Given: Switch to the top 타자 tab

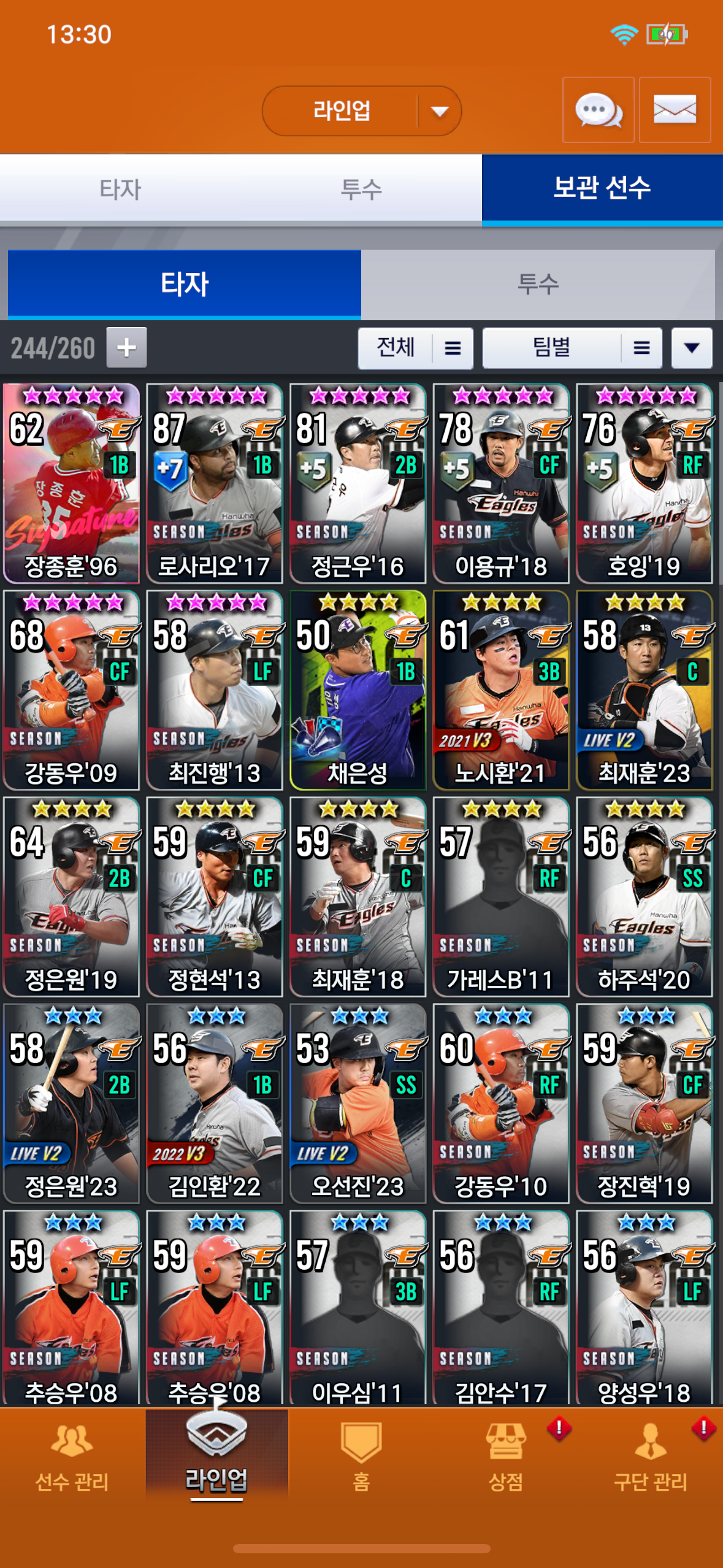Looking at the screenshot, I should click(120, 188).
